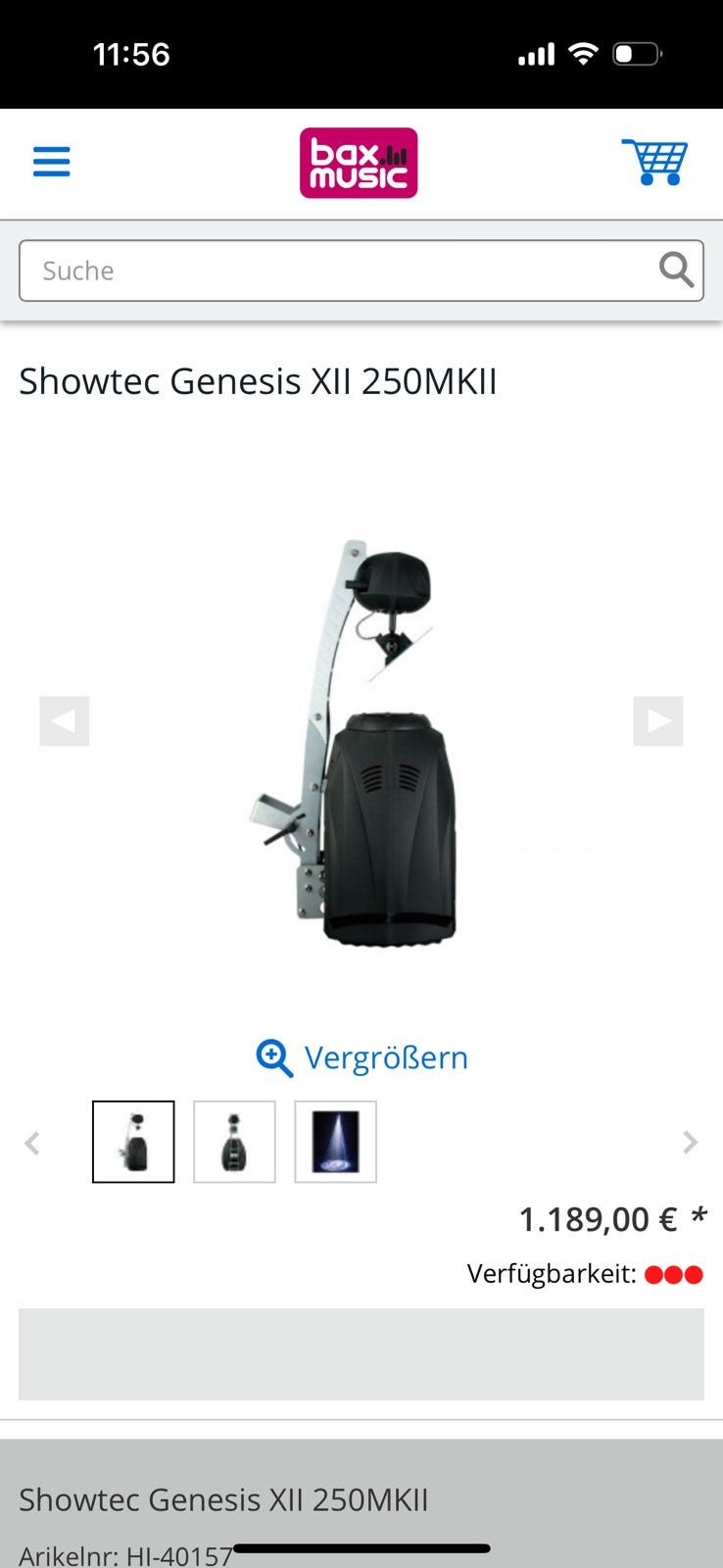The height and width of the screenshot is (1568, 723).
Task: Open the hamburger navigation menu
Action: tap(51, 161)
